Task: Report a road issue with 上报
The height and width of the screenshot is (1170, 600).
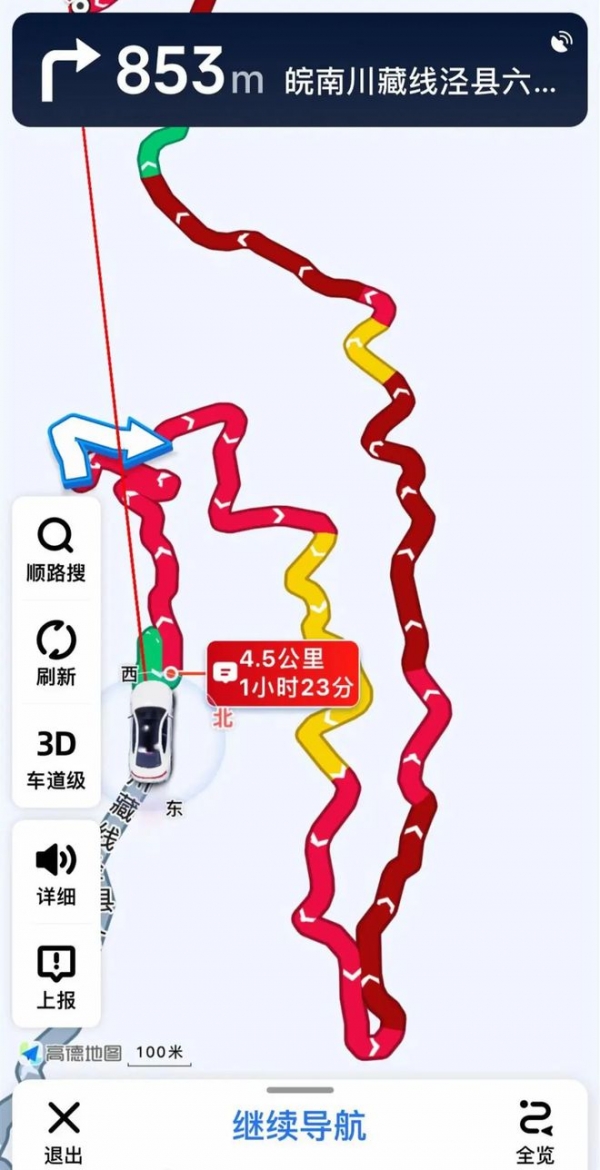Action: point(56,977)
